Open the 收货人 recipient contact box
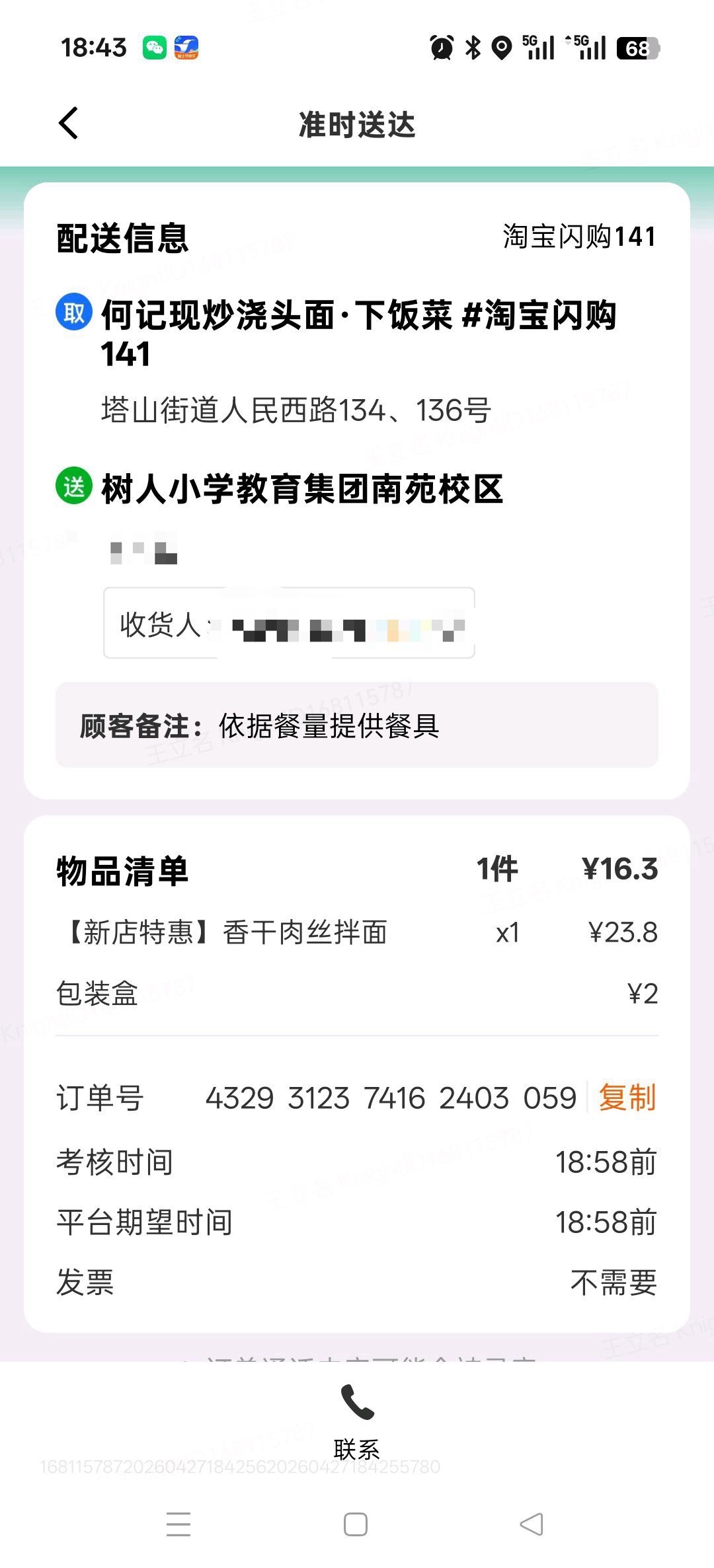This screenshot has width=714, height=1568. pos(289,623)
